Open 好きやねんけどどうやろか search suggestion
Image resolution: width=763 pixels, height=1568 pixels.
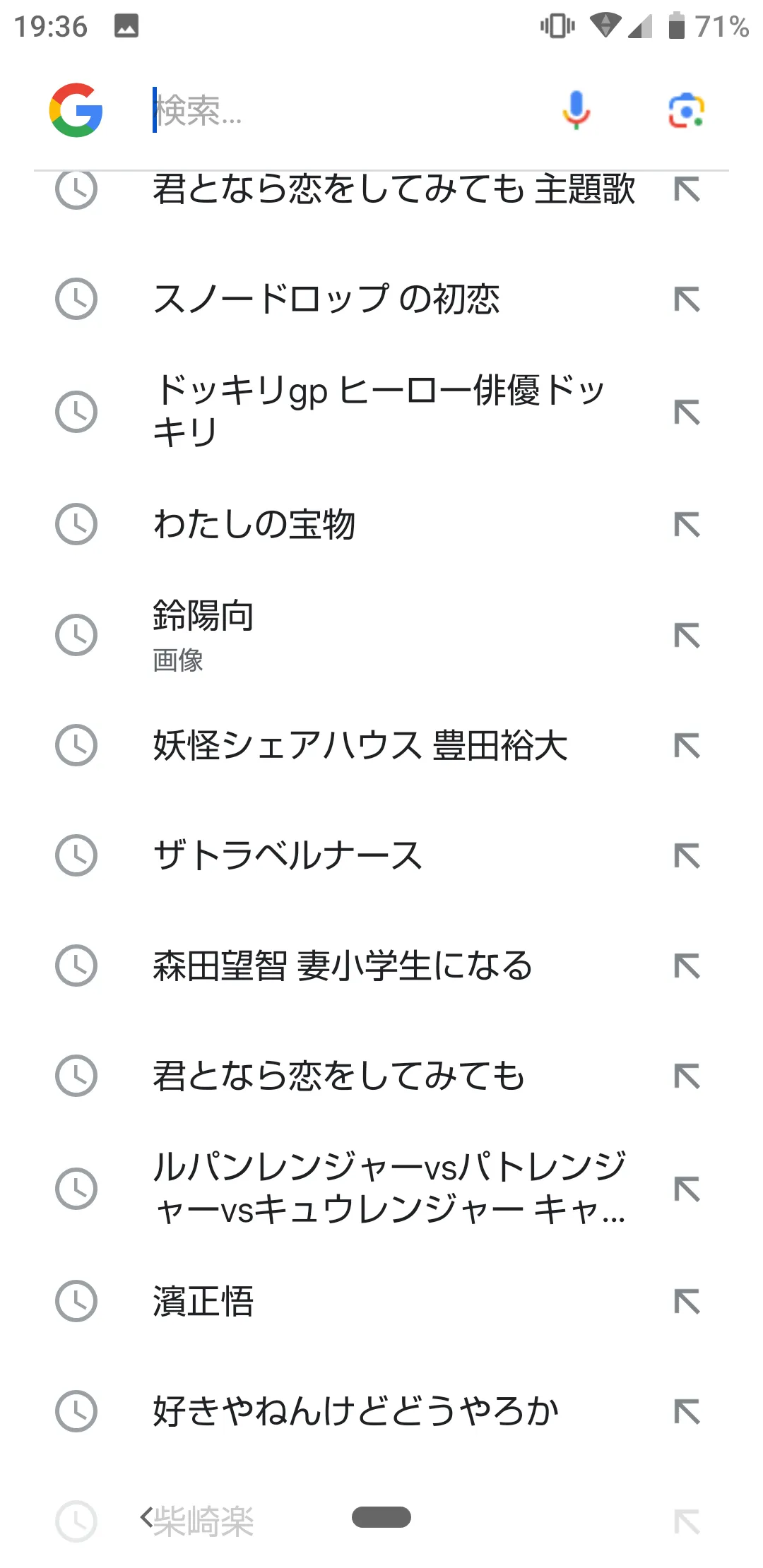click(x=381, y=1411)
